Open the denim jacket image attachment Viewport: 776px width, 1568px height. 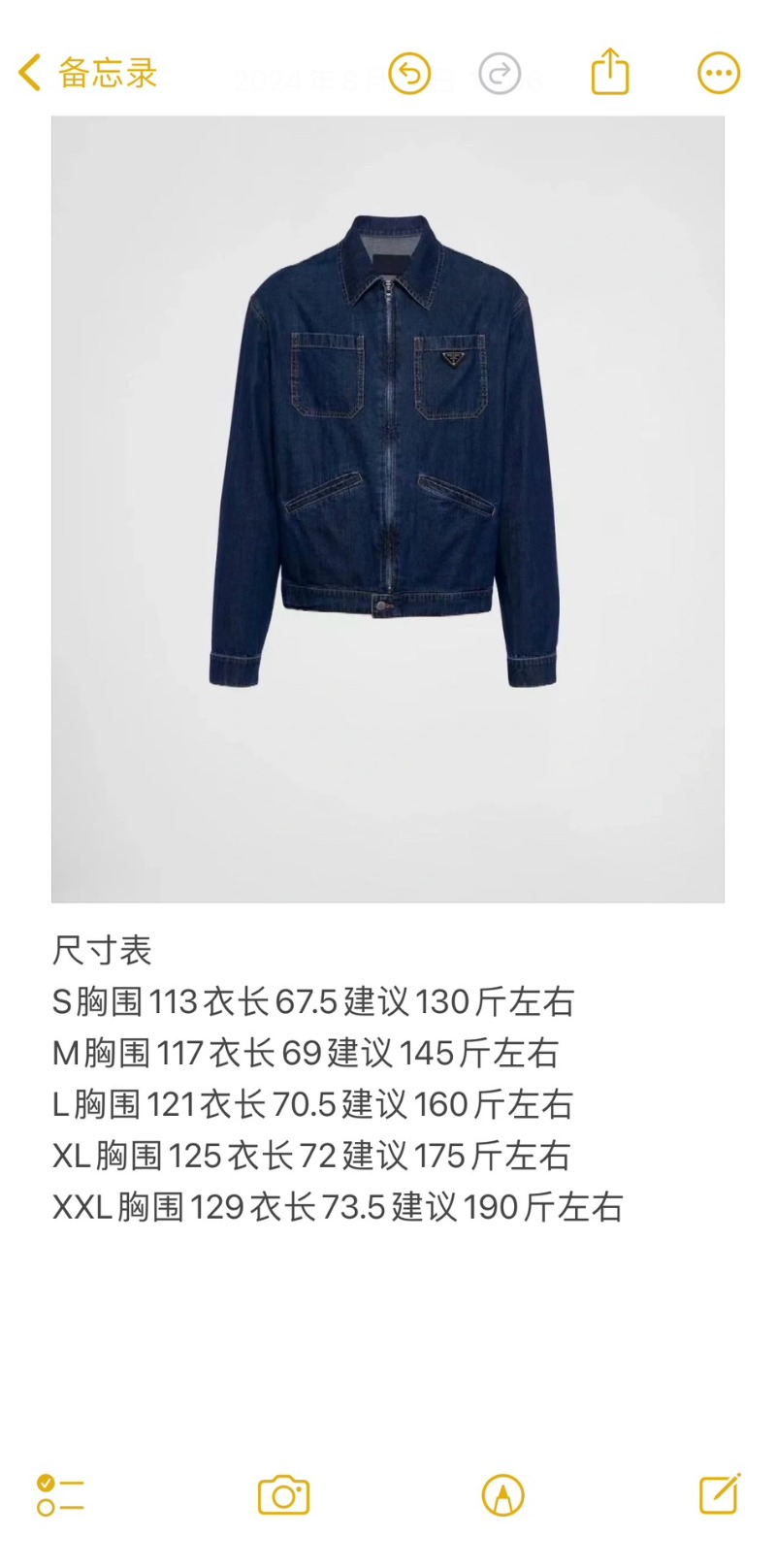pos(388,509)
